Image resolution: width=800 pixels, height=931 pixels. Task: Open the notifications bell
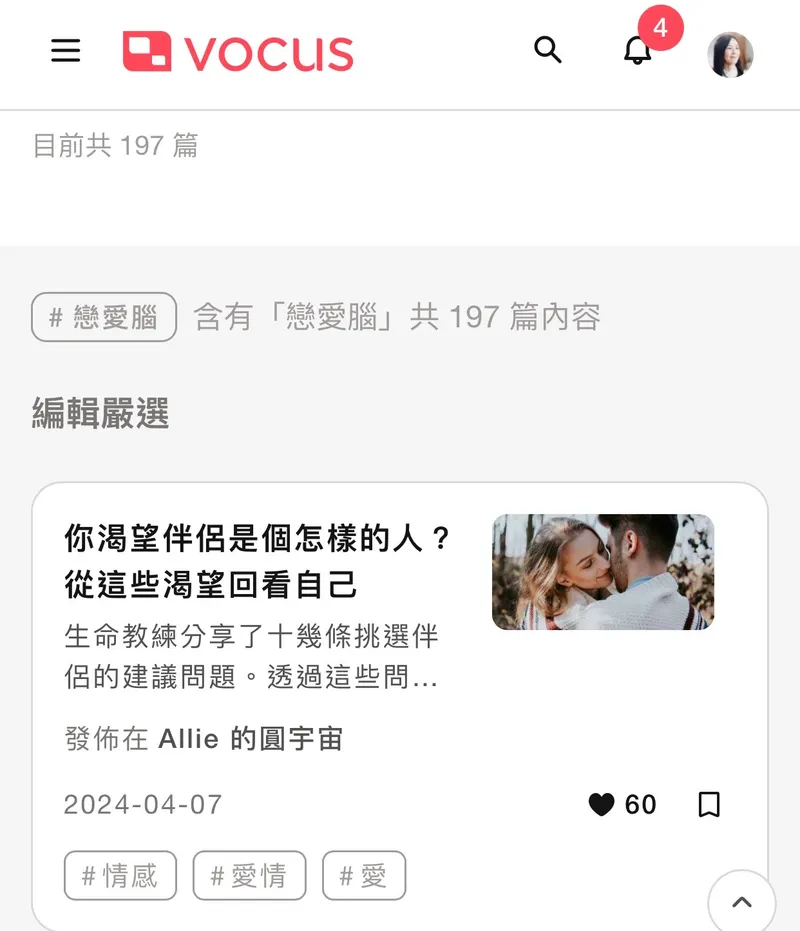point(637,51)
